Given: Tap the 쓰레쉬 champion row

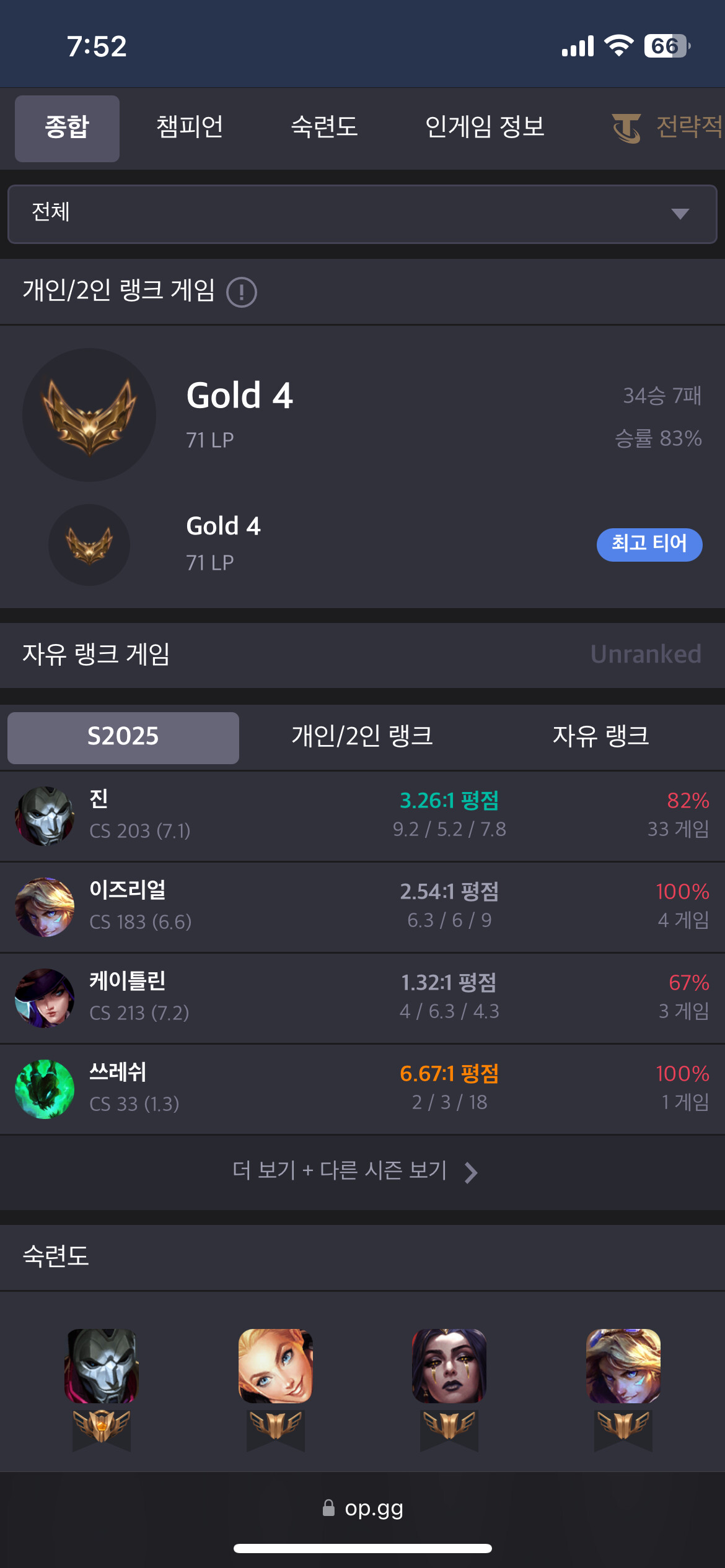Looking at the screenshot, I should pos(362,1089).
